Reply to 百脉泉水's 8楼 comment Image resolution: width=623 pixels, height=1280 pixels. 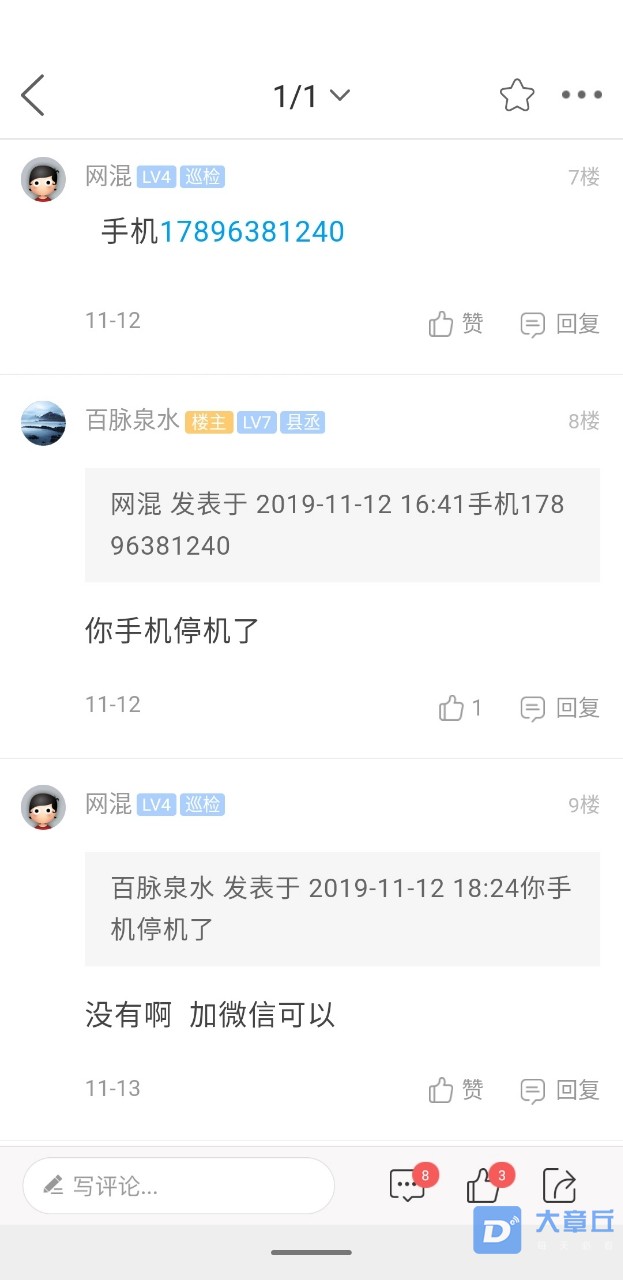pyautogui.click(x=560, y=708)
